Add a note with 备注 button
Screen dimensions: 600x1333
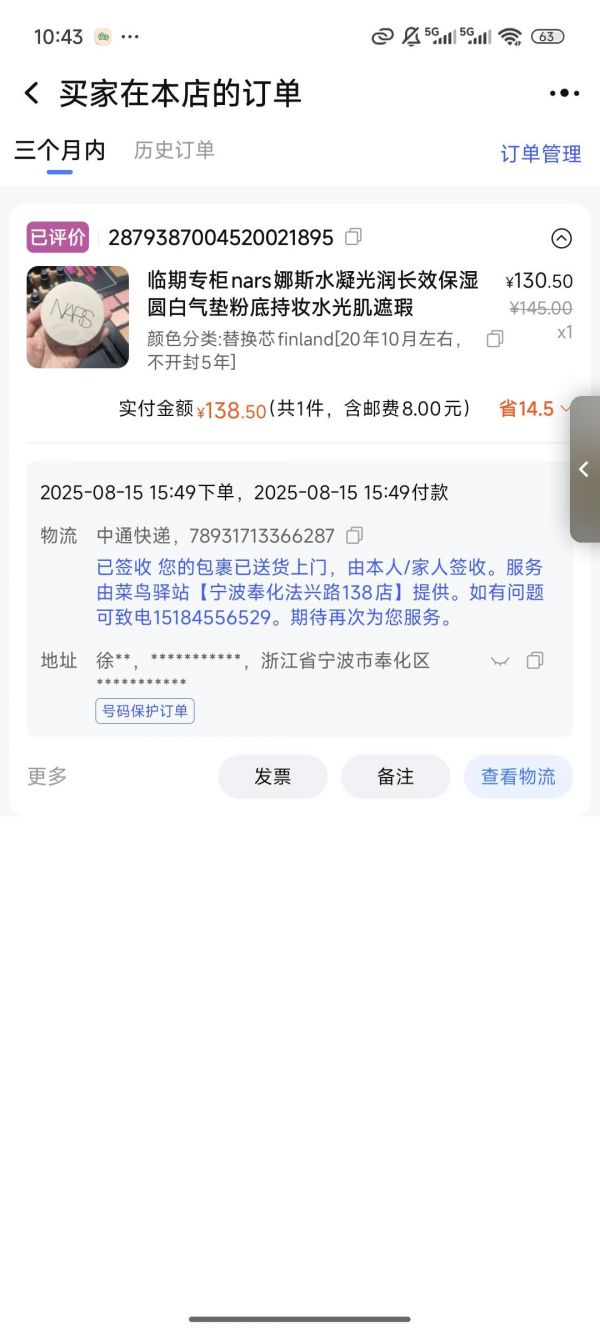point(395,776)
